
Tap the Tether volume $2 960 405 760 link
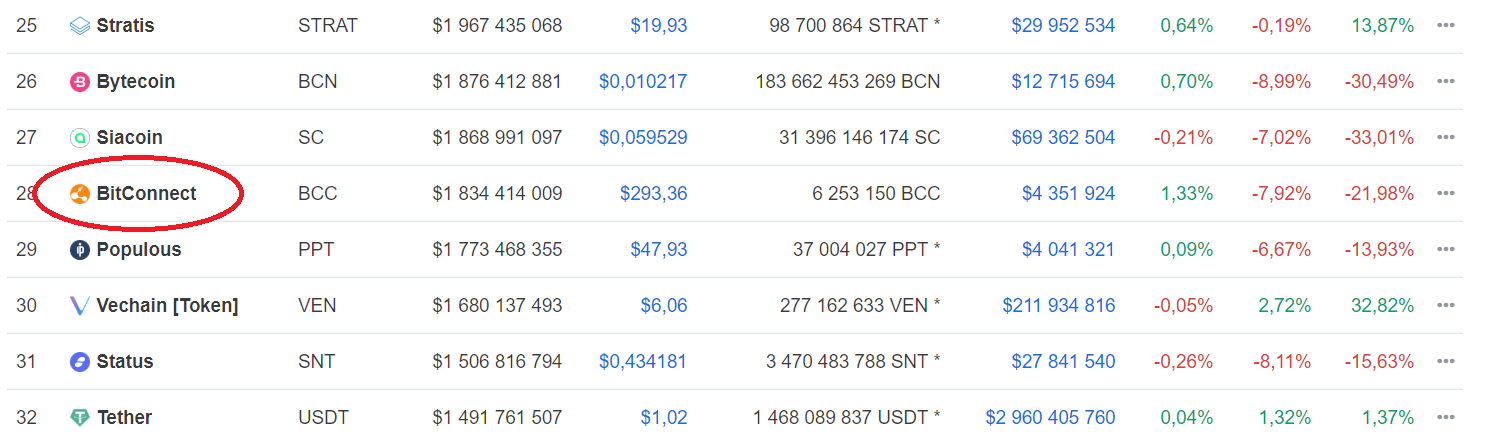[1050, 417]
